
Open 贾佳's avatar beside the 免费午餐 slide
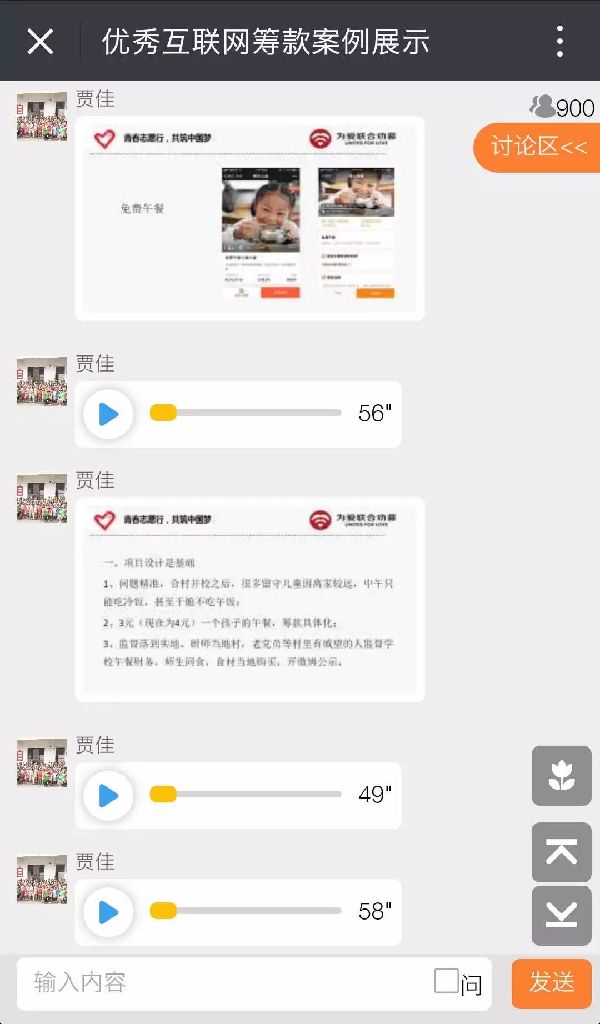[42, 116]
